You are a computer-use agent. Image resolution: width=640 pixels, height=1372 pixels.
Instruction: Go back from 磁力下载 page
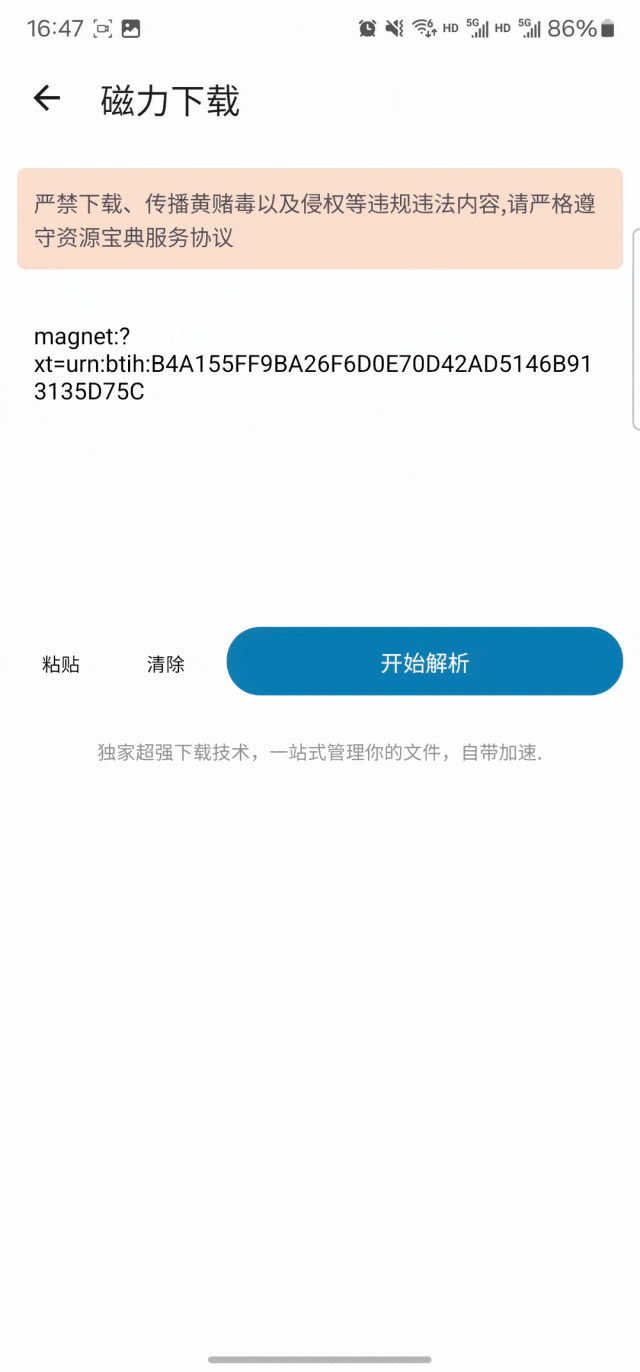47,98
